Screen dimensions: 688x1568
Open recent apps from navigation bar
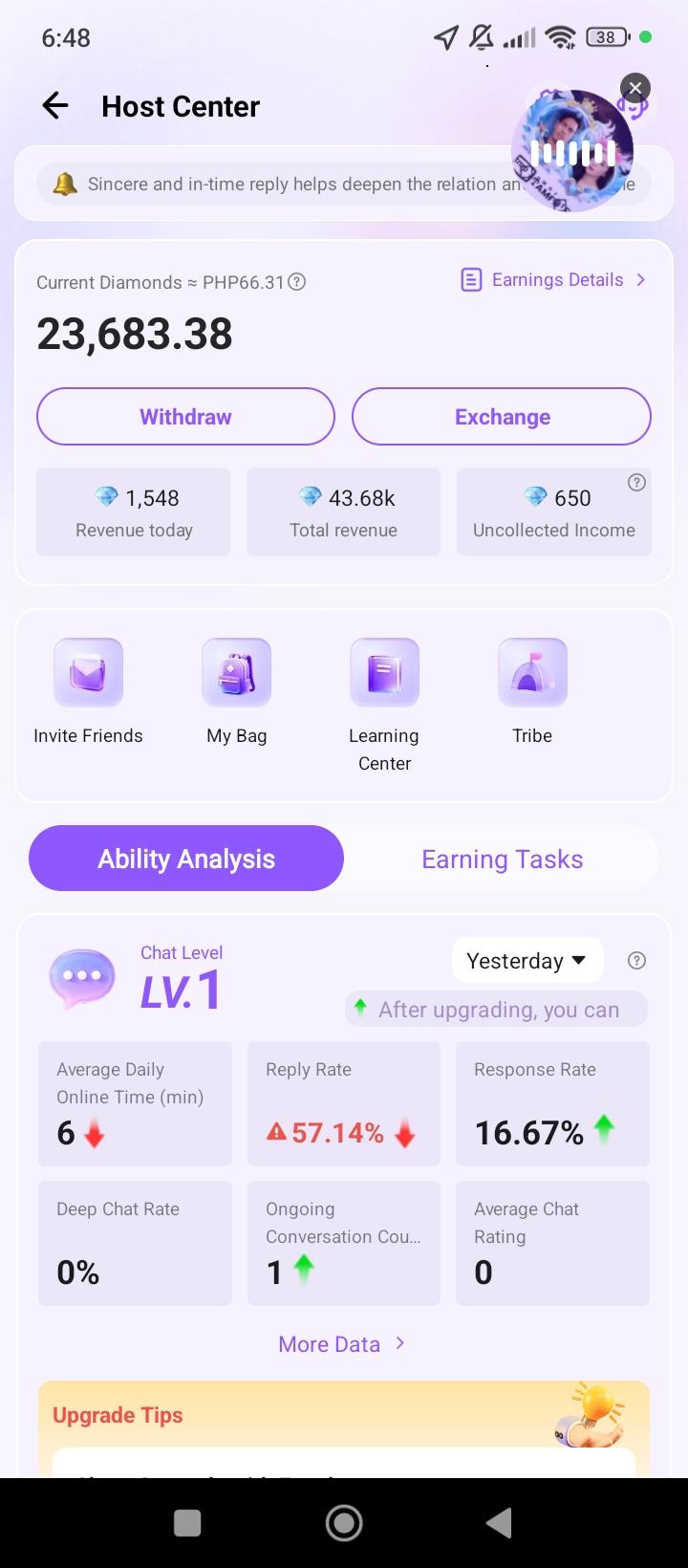pyautogui.click(x=187, y=1523)
